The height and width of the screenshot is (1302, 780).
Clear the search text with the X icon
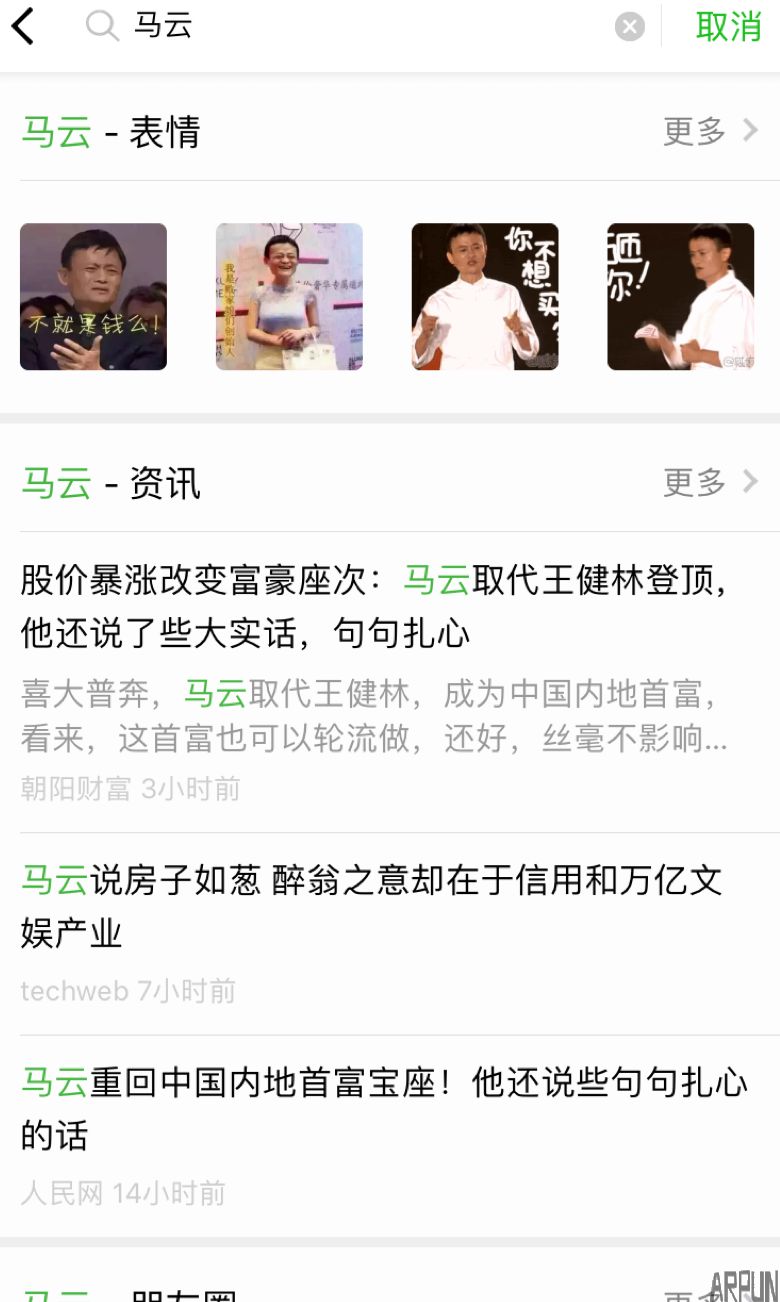pos(628,27)
